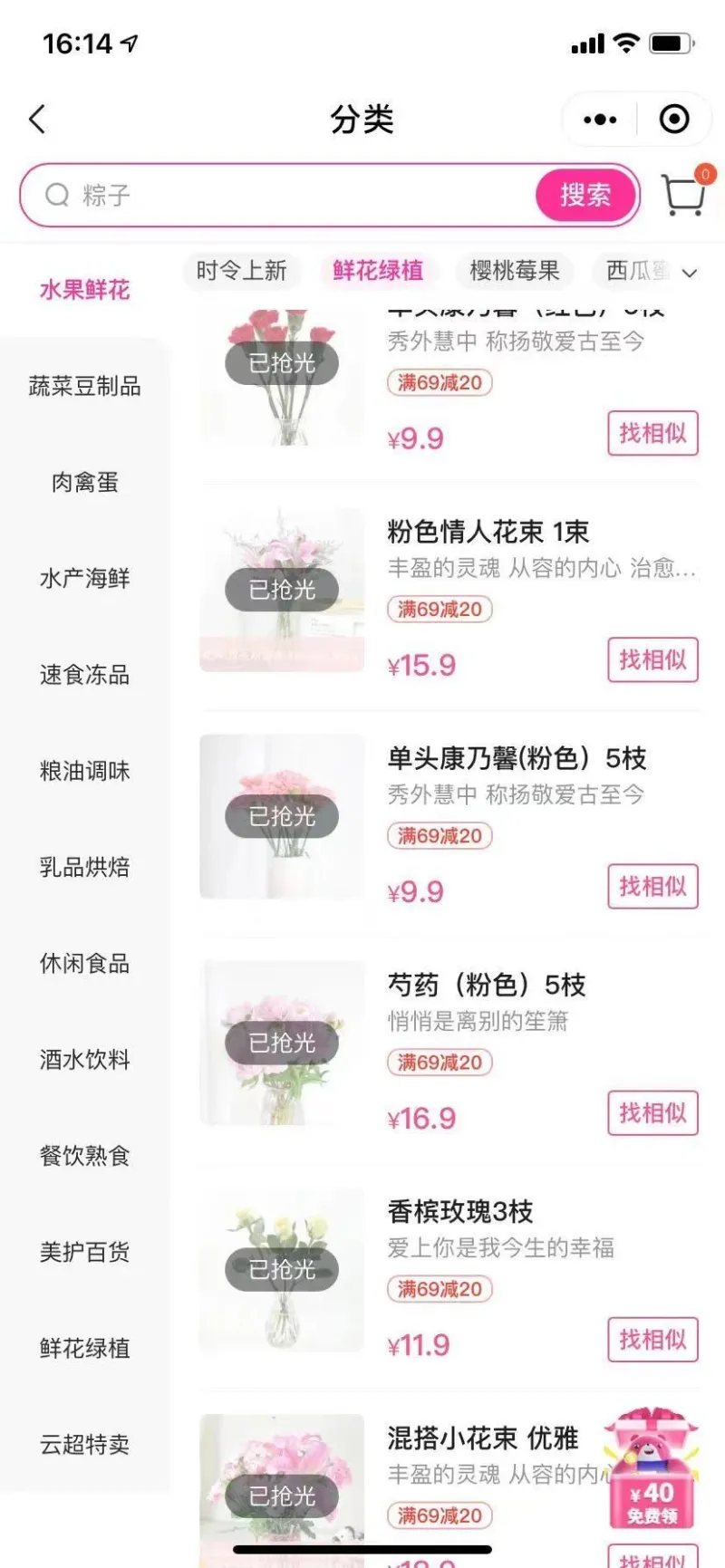Switch to the 时令上新 subcategory
Viewport: 725px width, 1568px height.
[x=241, y=271]
